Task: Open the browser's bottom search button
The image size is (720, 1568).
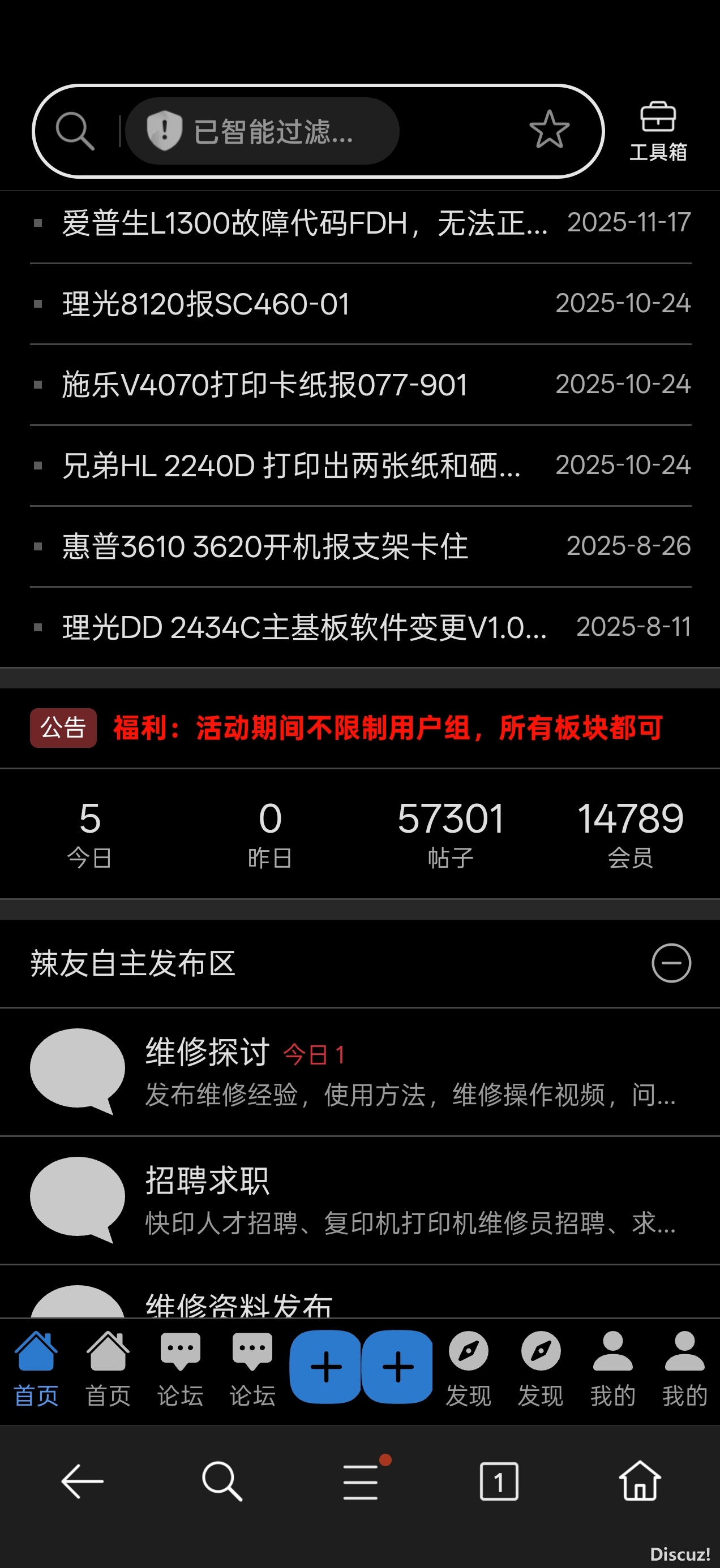Action: pyautogui.click(x=222, y=1481)
